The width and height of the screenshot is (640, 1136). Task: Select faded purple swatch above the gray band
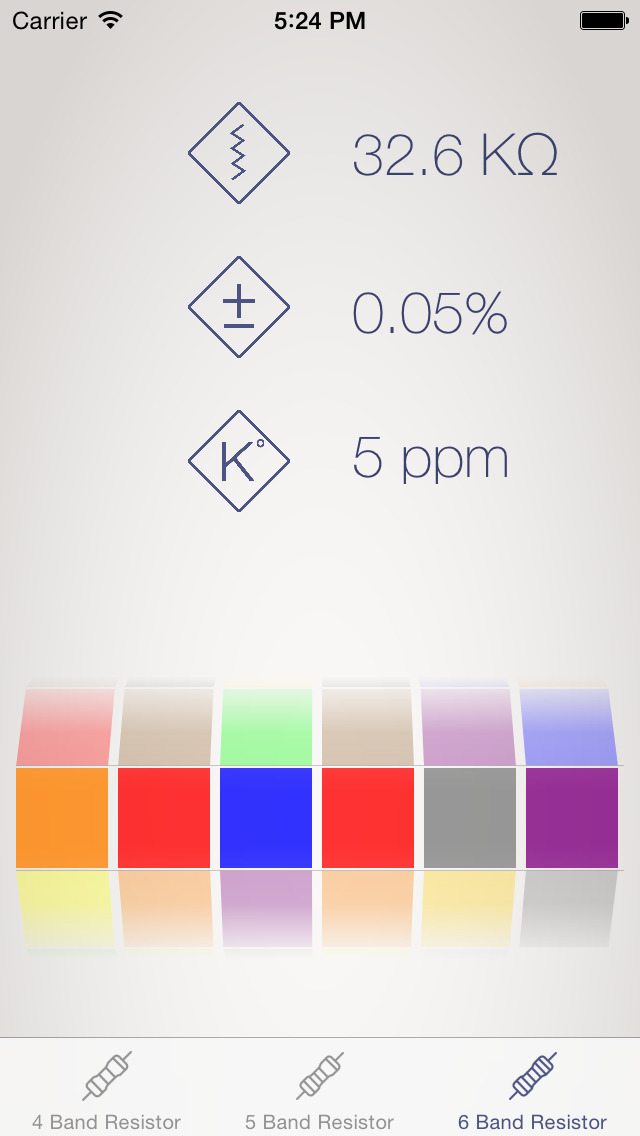click(x=469, y=726)
